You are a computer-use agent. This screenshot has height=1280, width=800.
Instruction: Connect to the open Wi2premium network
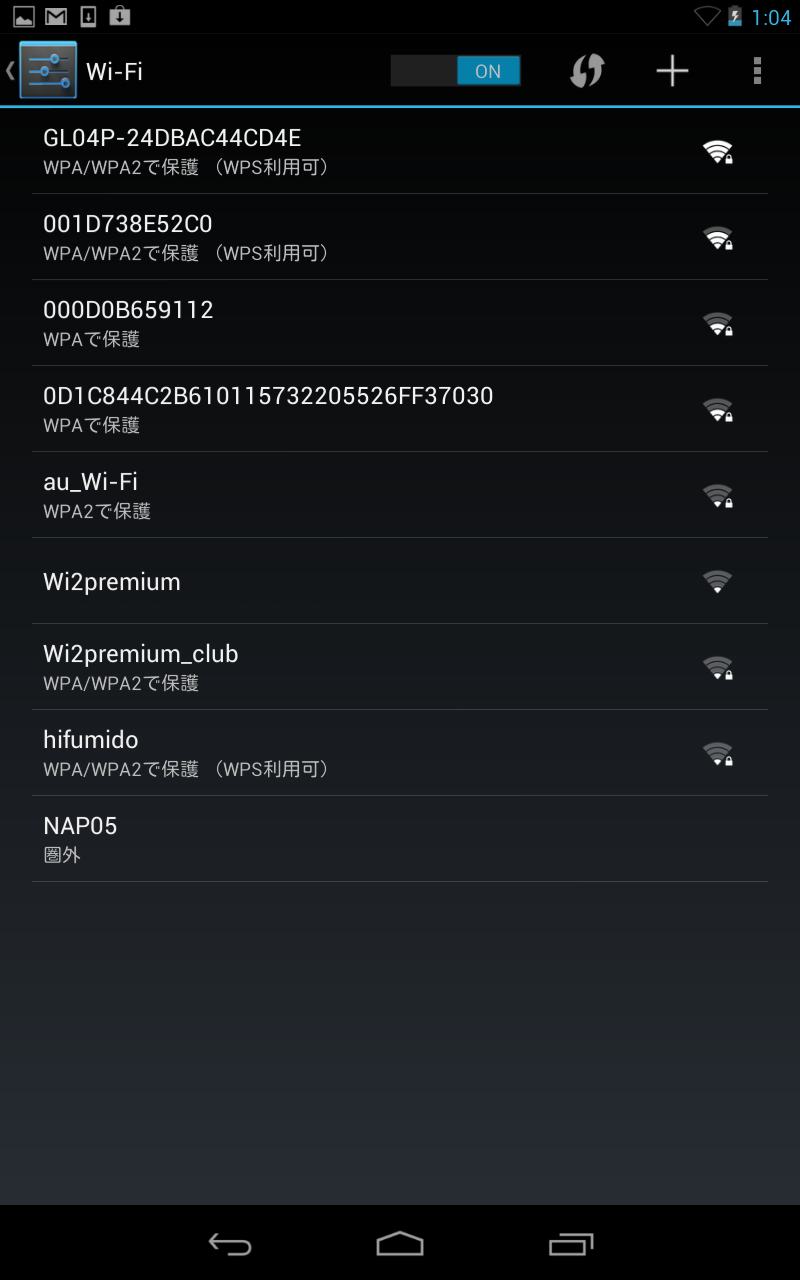pyautogui.click(x=400, y=581)
